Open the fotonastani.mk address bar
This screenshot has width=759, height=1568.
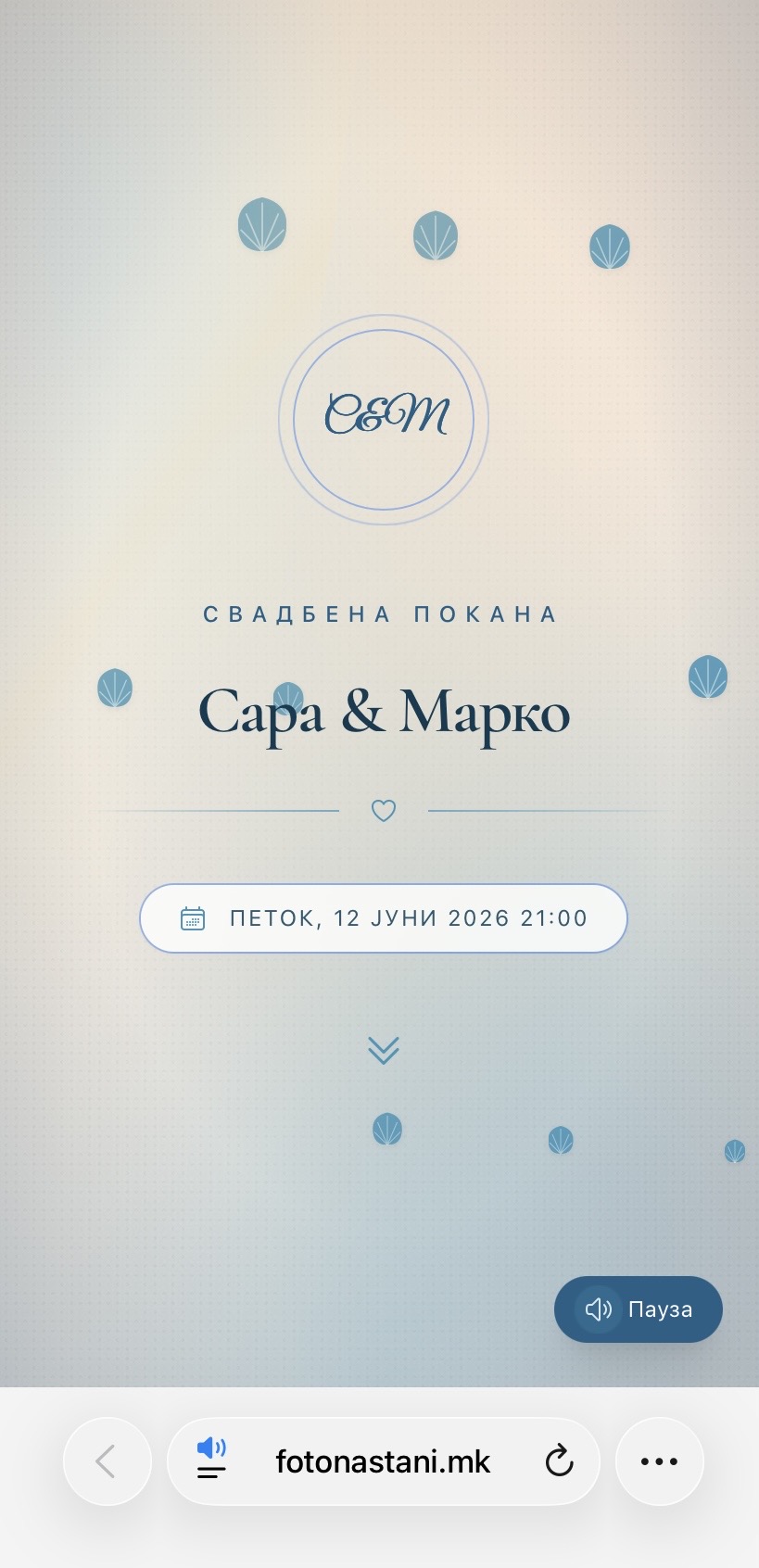pyautogui.click(x=383, y=1461)
